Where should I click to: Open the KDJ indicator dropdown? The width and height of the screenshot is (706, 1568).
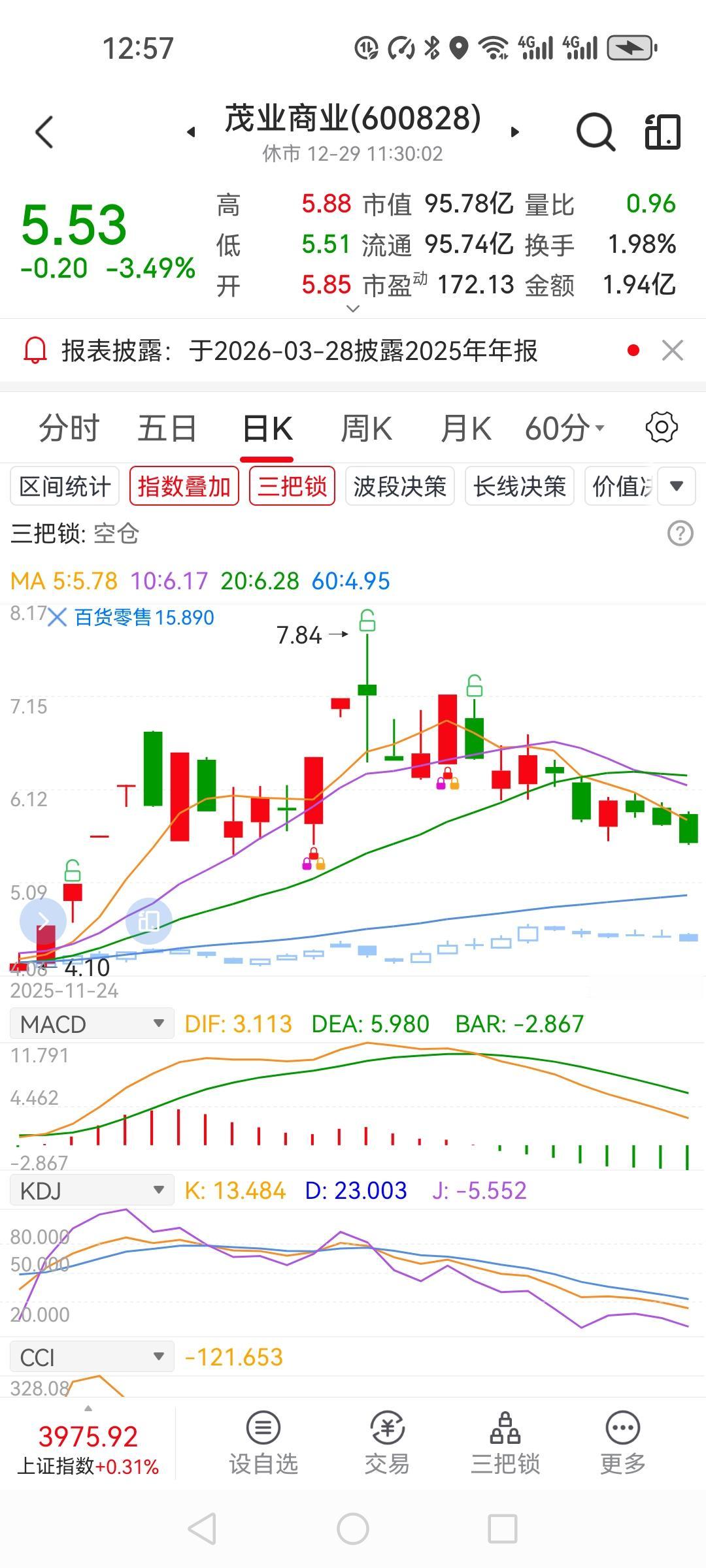pos(92,1190)
